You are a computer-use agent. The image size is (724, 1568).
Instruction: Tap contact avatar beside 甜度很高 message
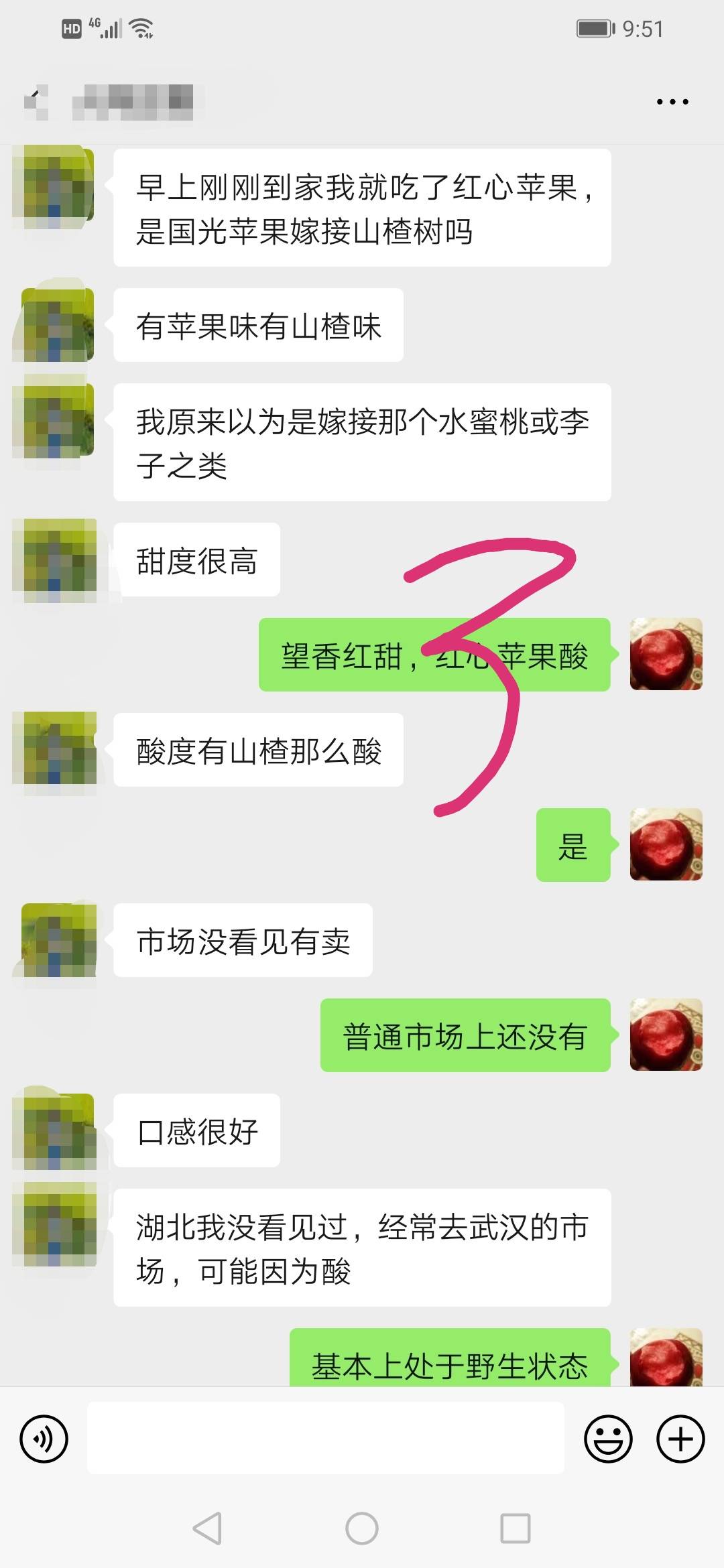pyautogui.click(x=58, y=560)
